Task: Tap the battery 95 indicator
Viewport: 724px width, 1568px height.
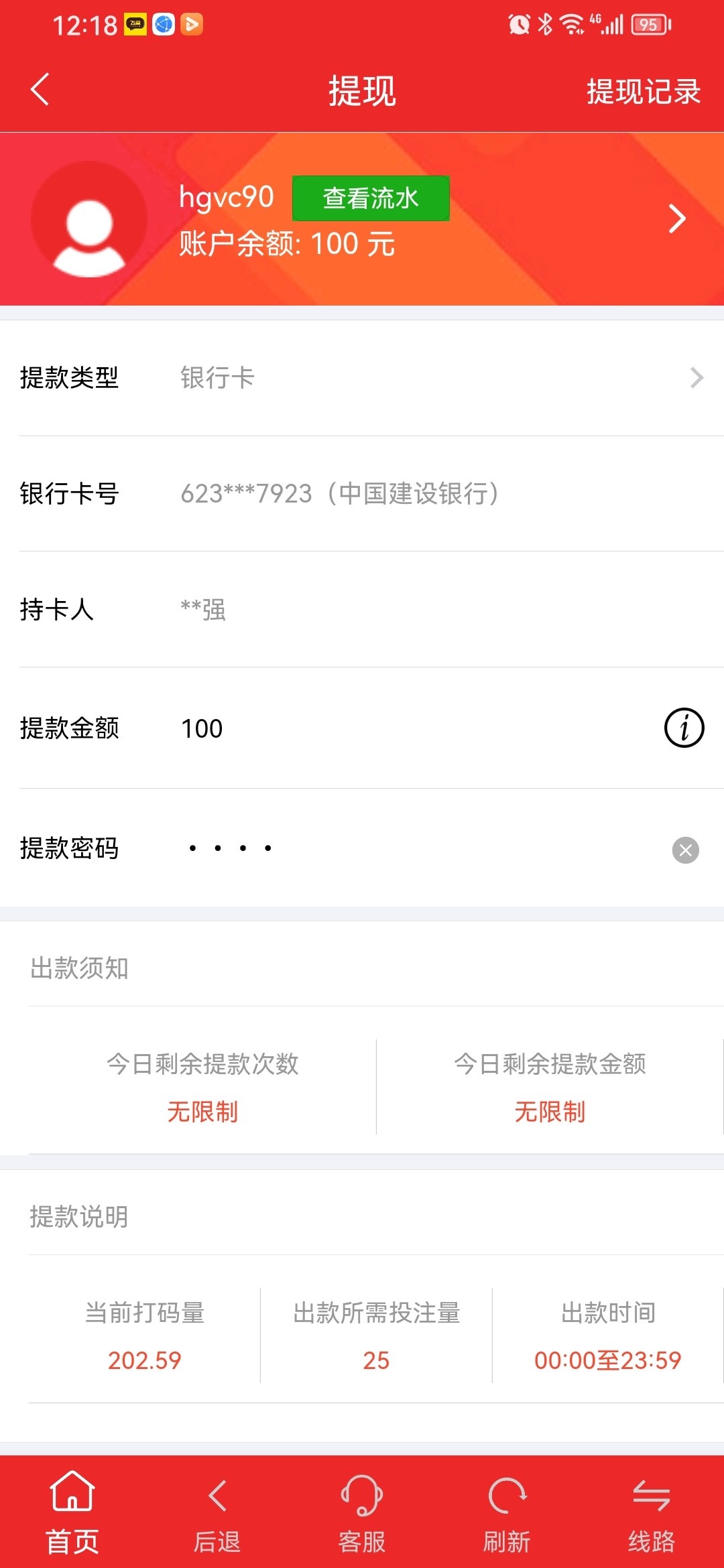Action: (648, 23)
